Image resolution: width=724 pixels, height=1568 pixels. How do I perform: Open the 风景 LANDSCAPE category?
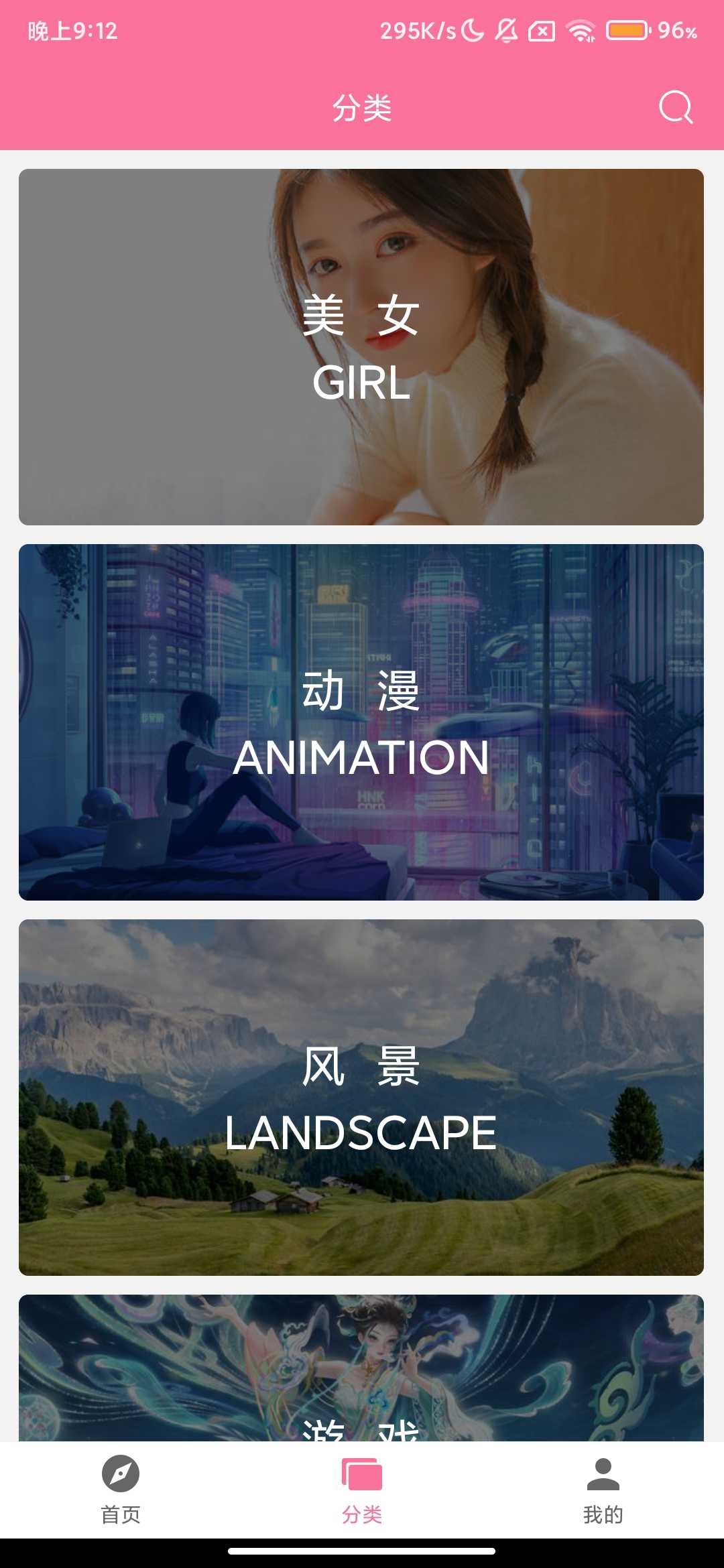click(x=361, y=1098)
